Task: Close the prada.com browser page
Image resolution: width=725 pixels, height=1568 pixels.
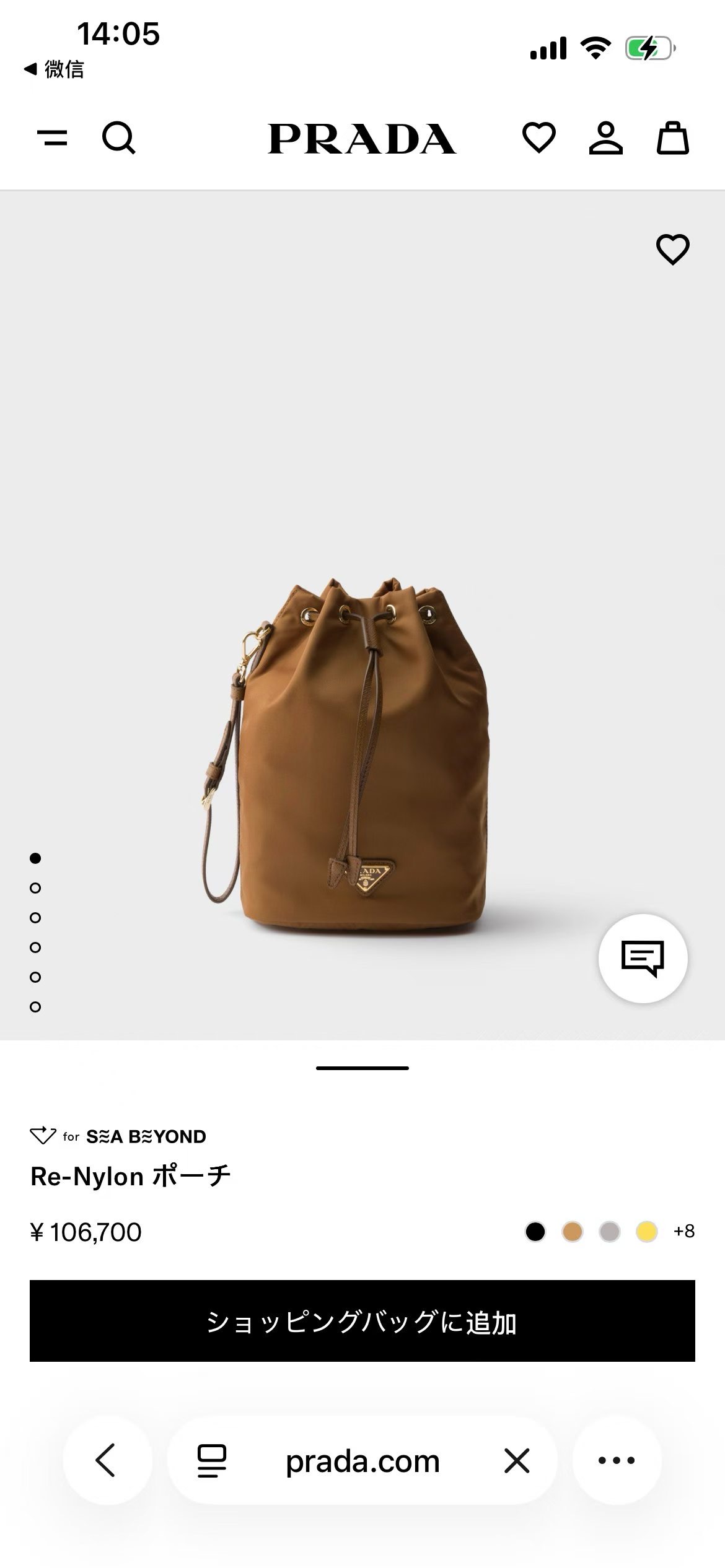Action: [x=517, y=1460]
